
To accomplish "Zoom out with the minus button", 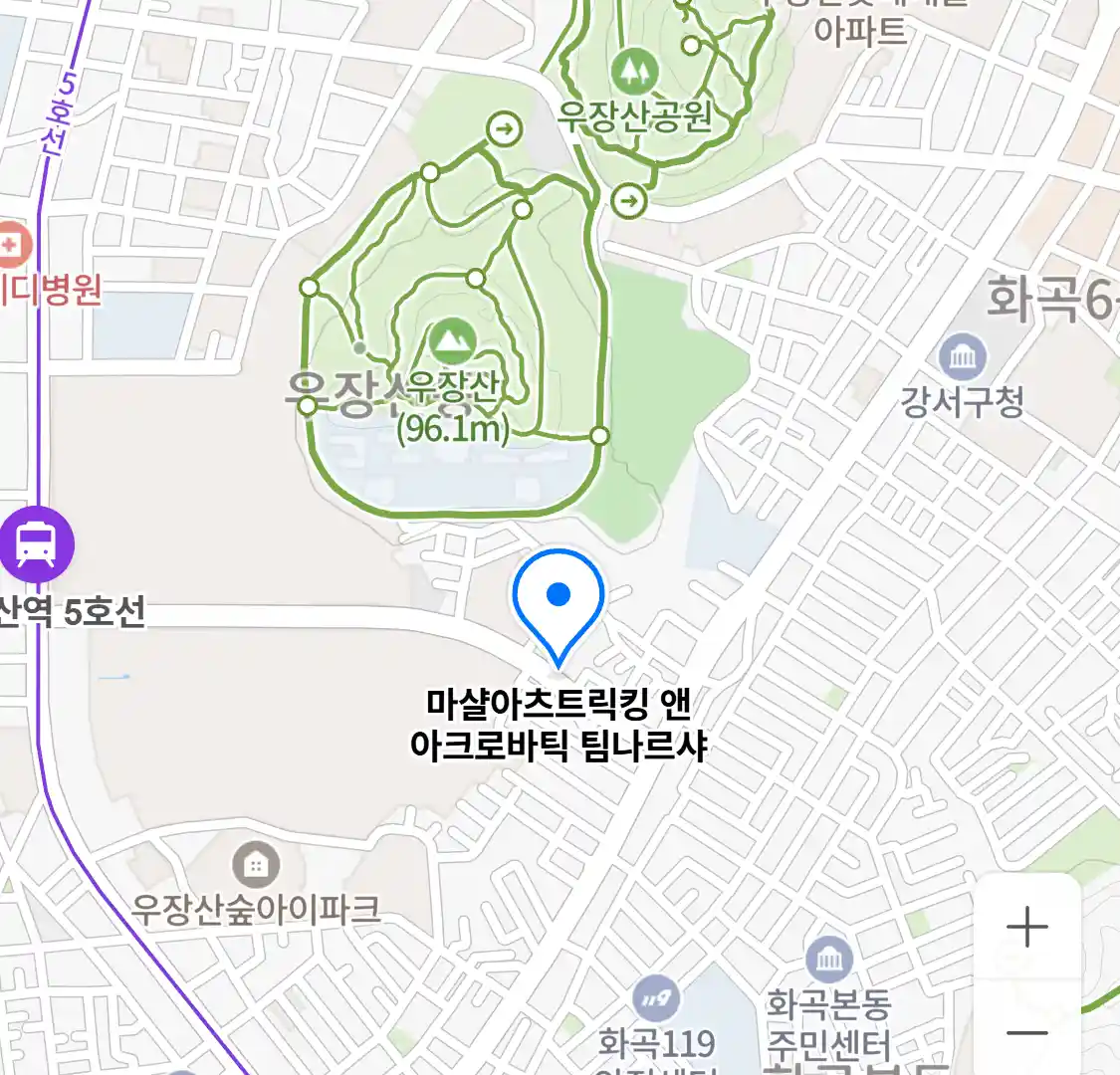I will [x=1026, y=1032].
